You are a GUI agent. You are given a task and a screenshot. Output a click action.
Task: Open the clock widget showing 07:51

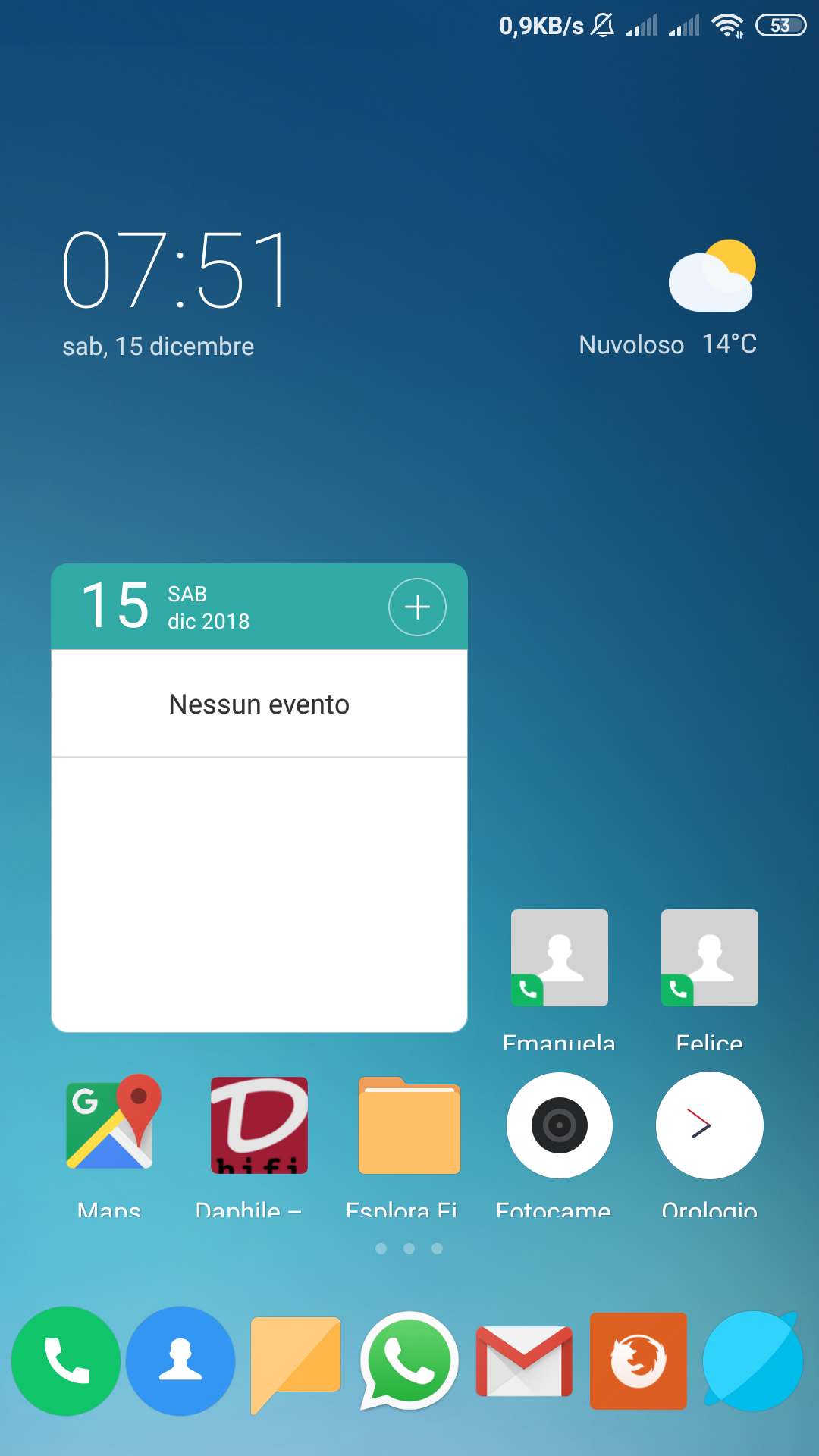[175, 270]
